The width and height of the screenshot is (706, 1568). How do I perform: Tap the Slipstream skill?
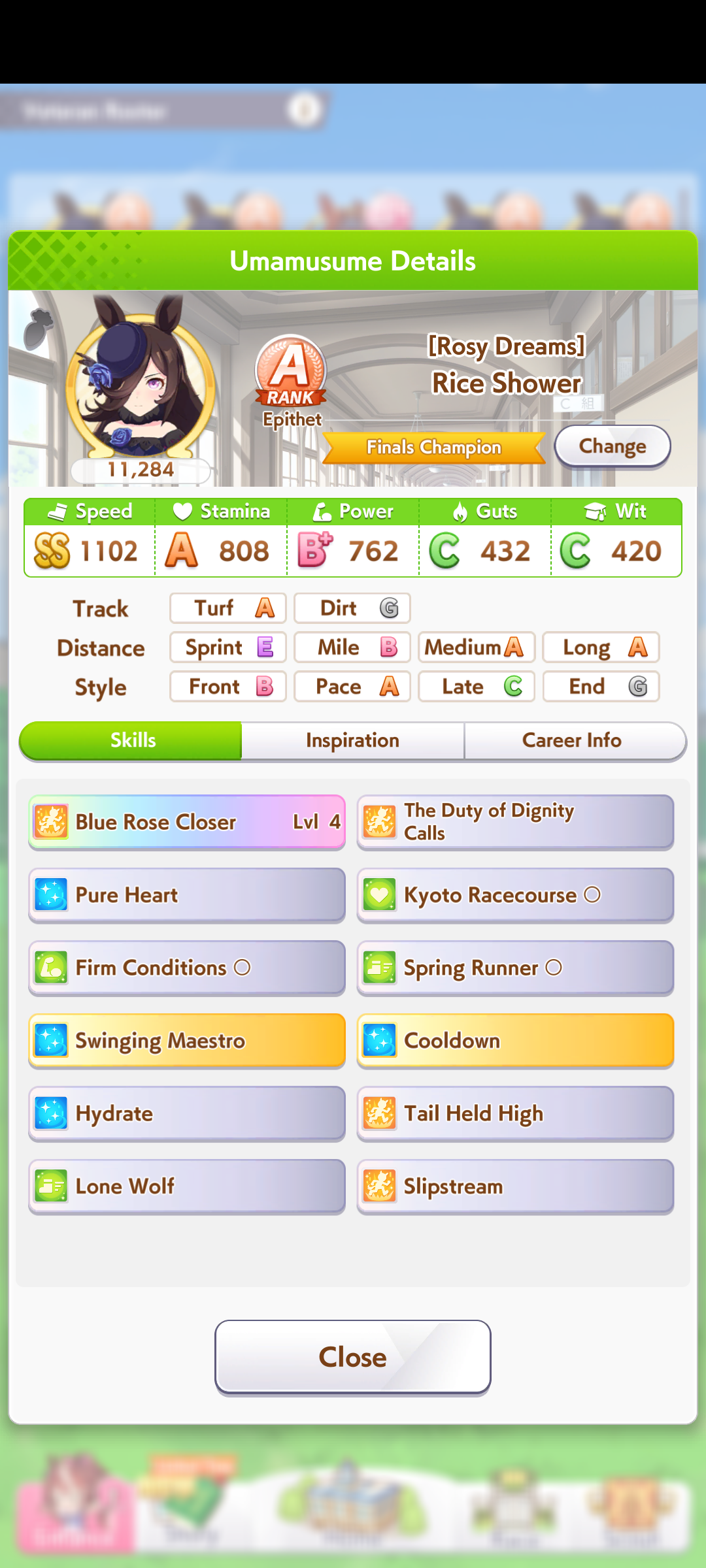click(515, 1186)
